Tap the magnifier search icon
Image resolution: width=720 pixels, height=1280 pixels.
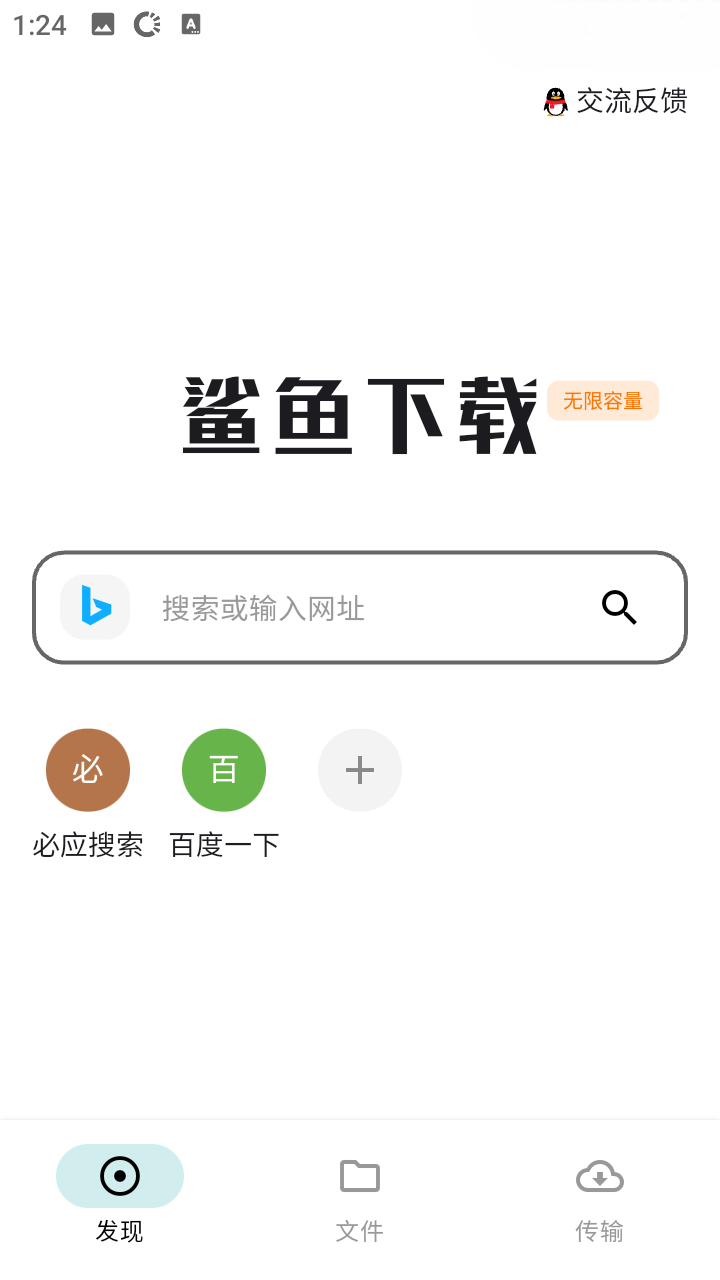click(619, 607)
